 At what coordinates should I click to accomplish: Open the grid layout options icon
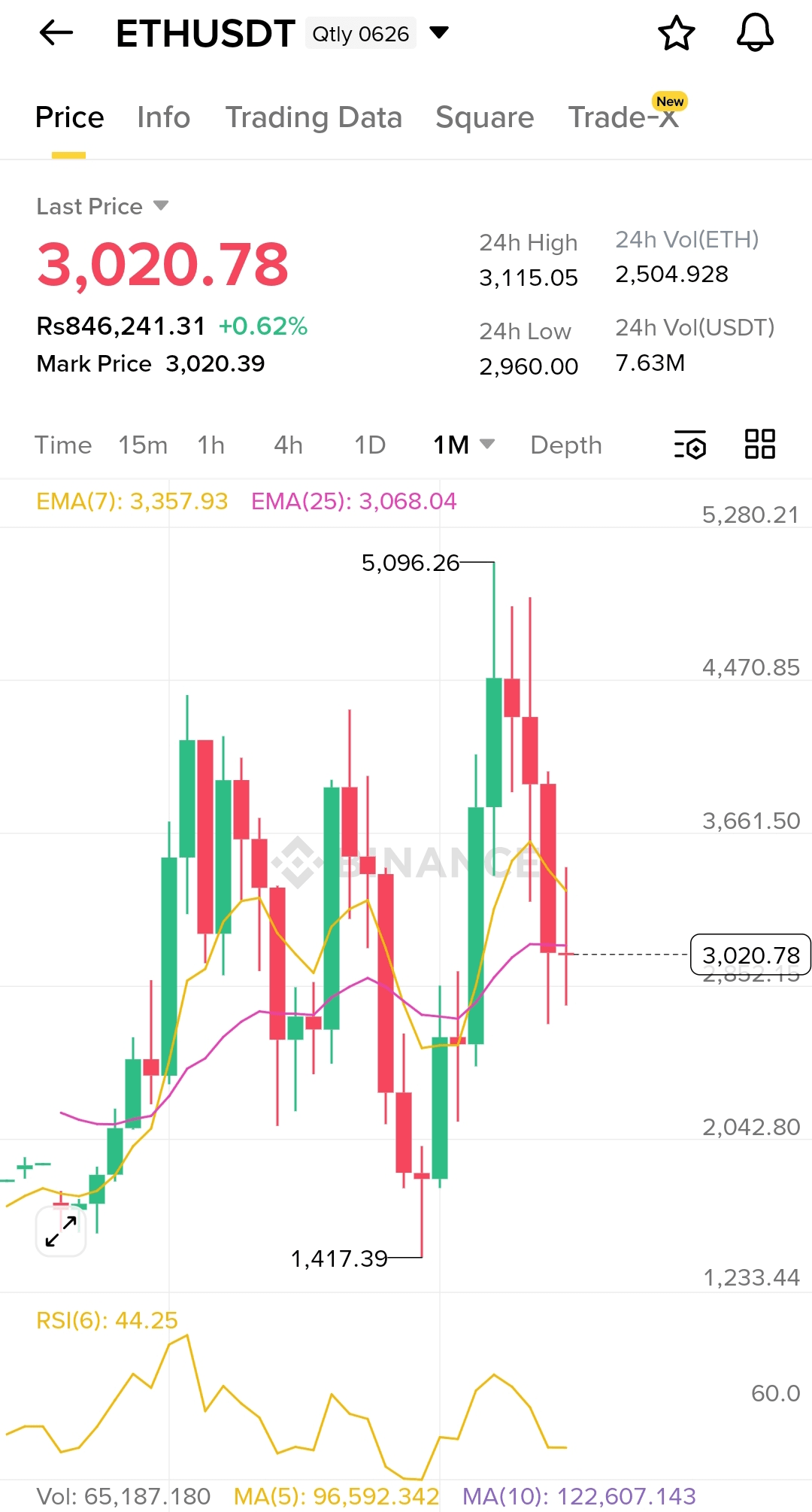pos(759,444)
